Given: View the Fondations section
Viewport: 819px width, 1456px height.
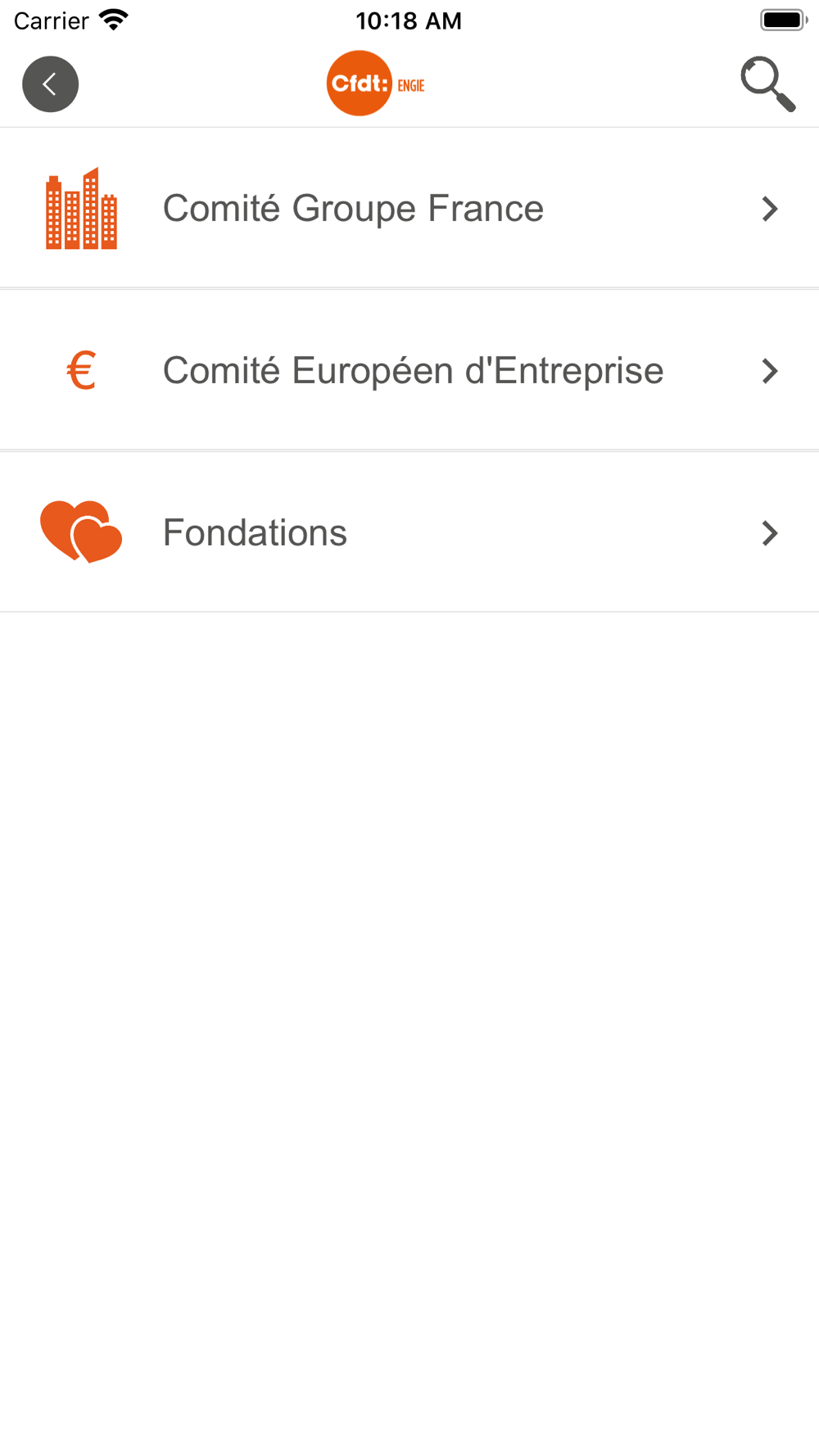Looking at the screenshot, I should (409, 532).
